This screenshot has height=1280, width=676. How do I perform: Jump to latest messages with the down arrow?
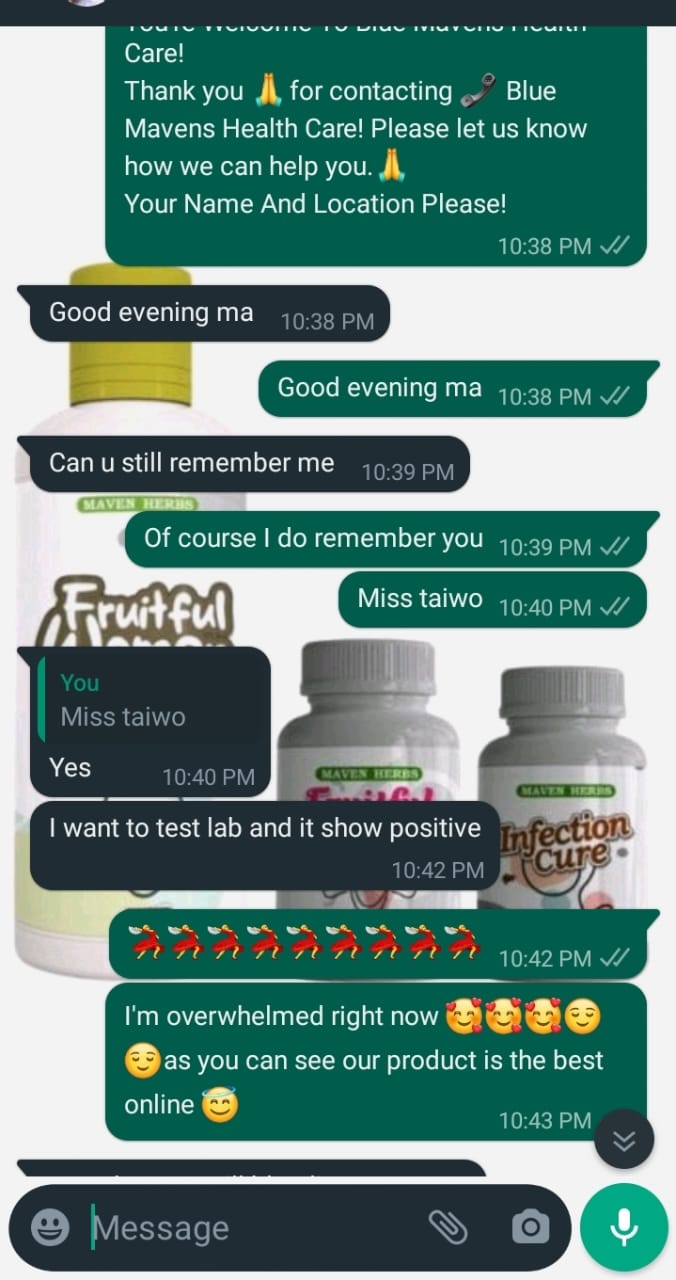(x=624, y=1140)
